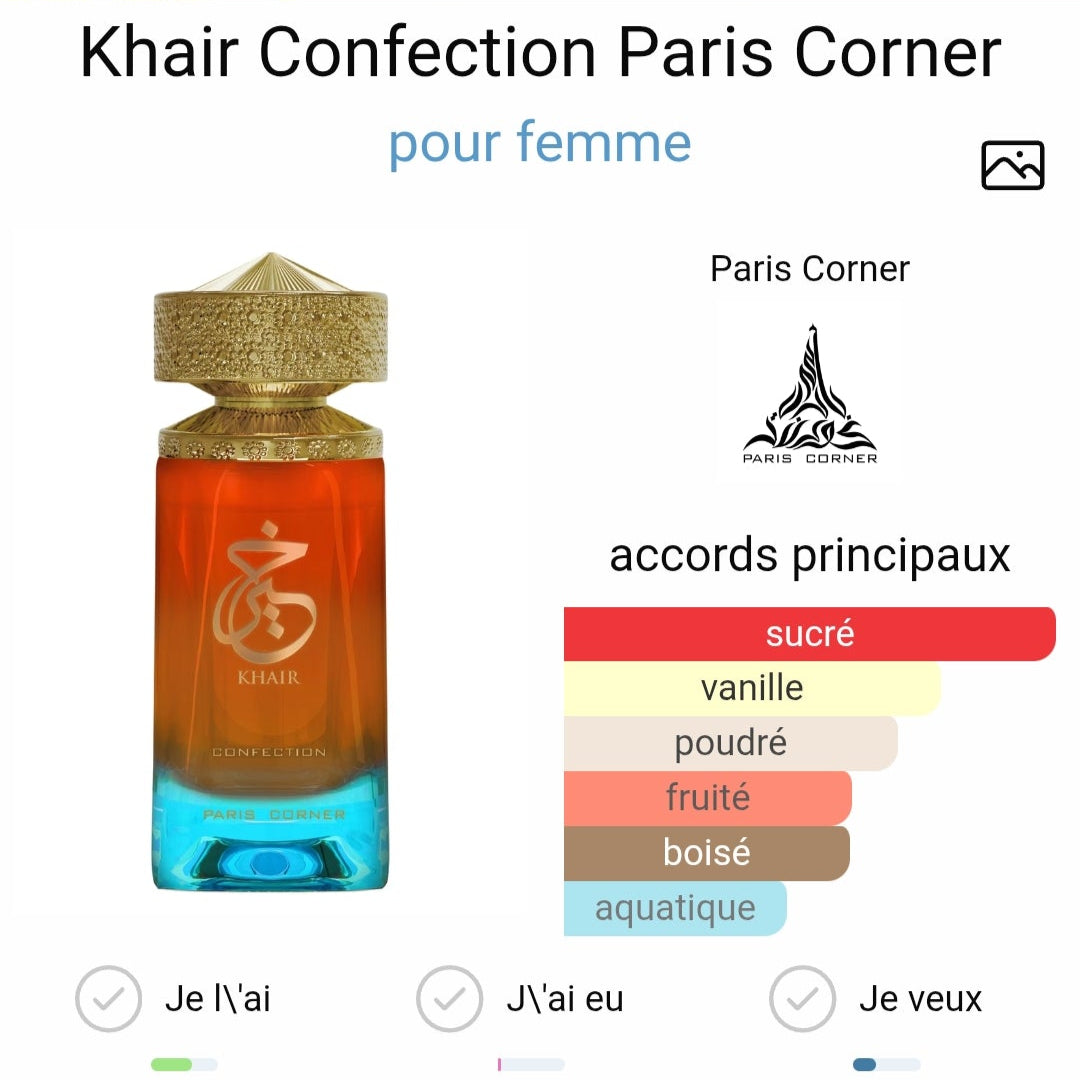The image size is (1080, 1080).
Task: Mark fragrance as Je l'ai
Action: (108, 998)
